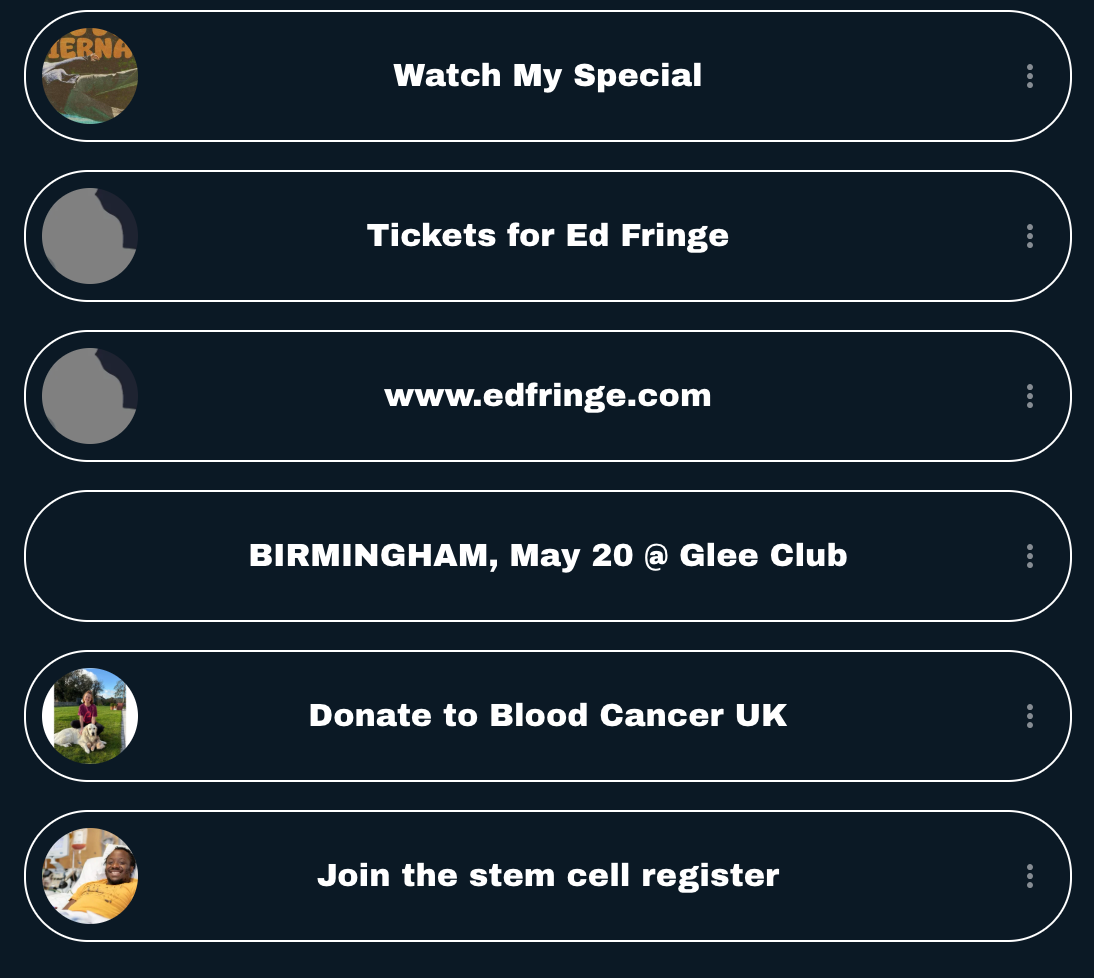Screen dimensions: 1094x978
Task: Show more options for www.edfringe.com
Action: (1030, 396)
